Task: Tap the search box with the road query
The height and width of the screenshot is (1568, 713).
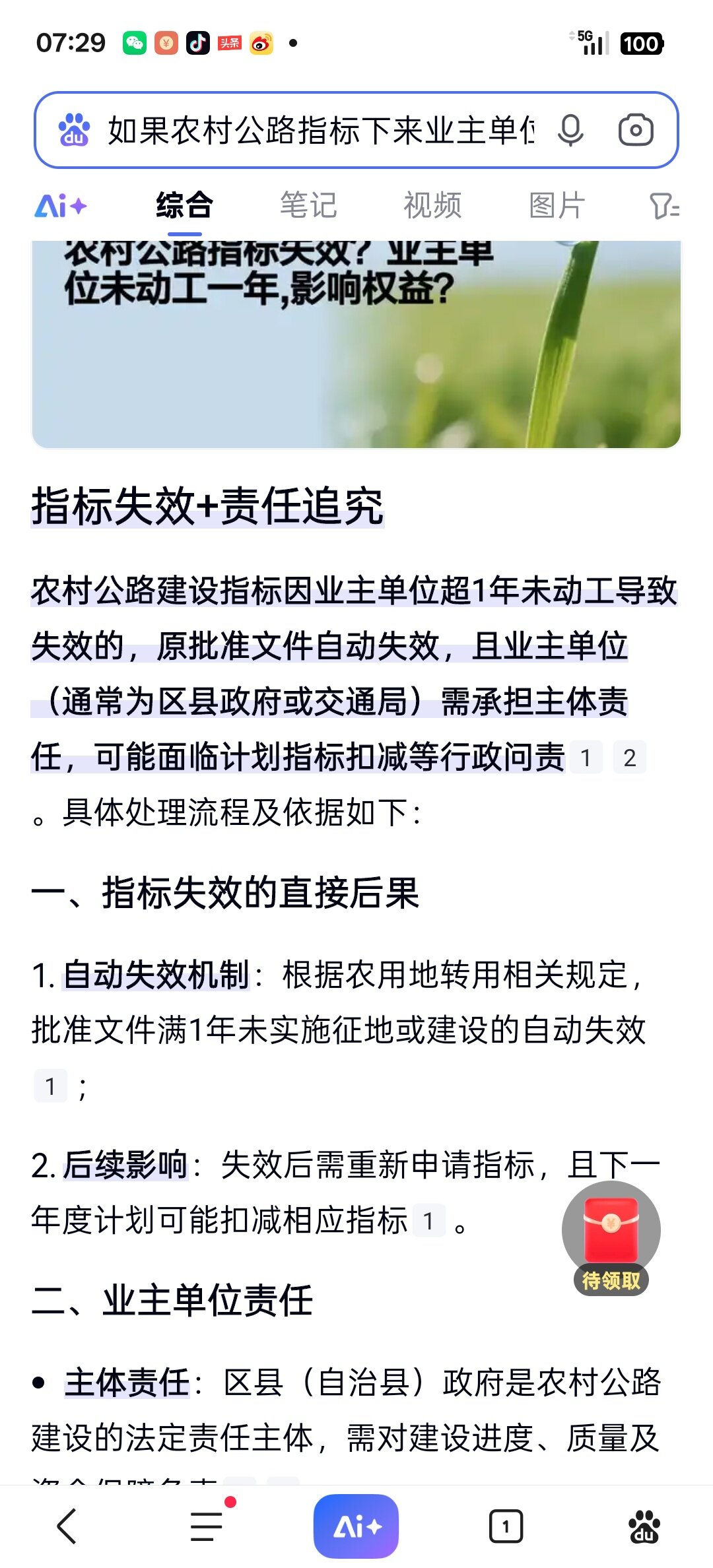Action: click(320, 130)
